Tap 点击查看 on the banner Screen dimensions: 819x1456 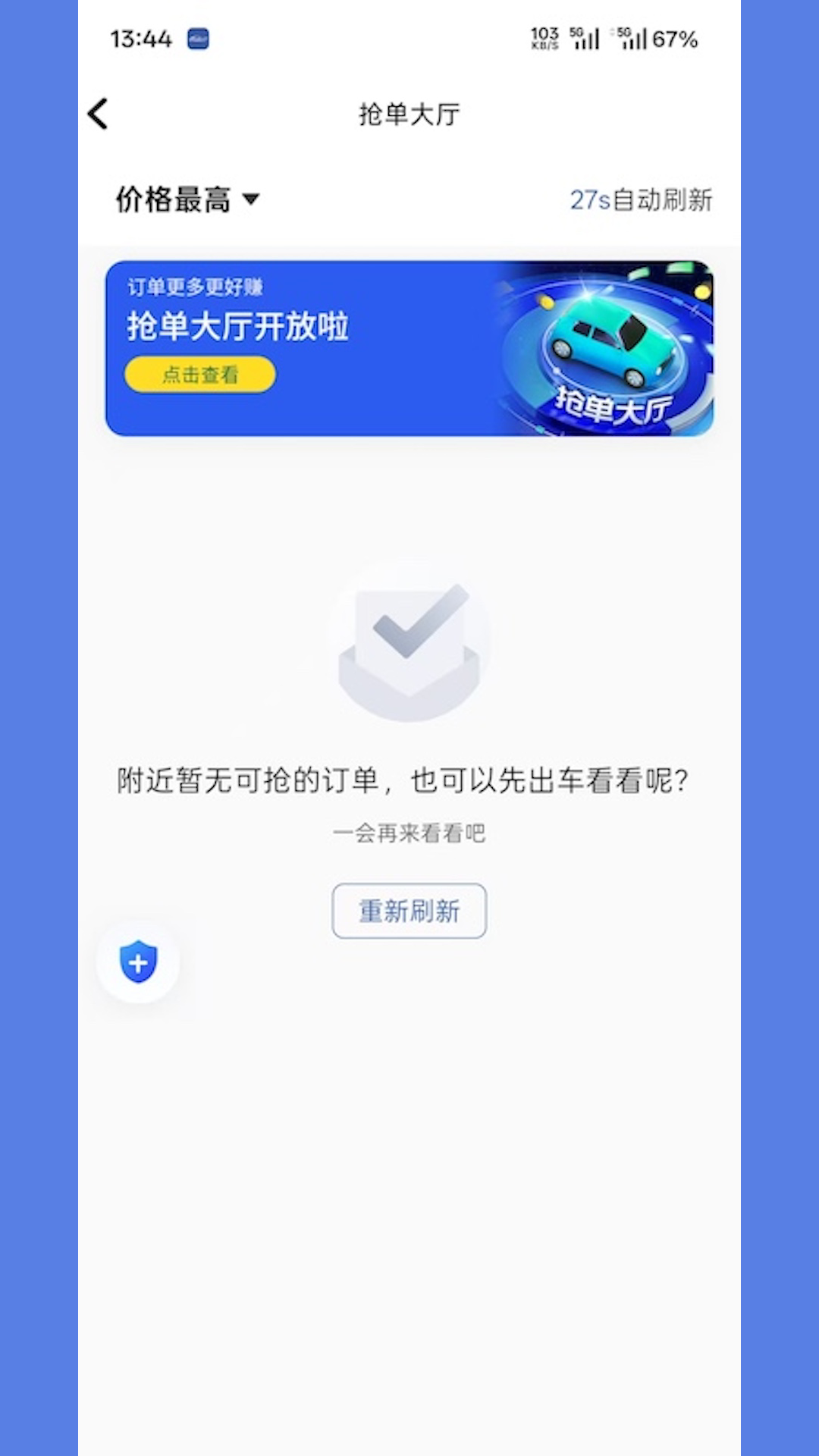(x=200, y=375)
